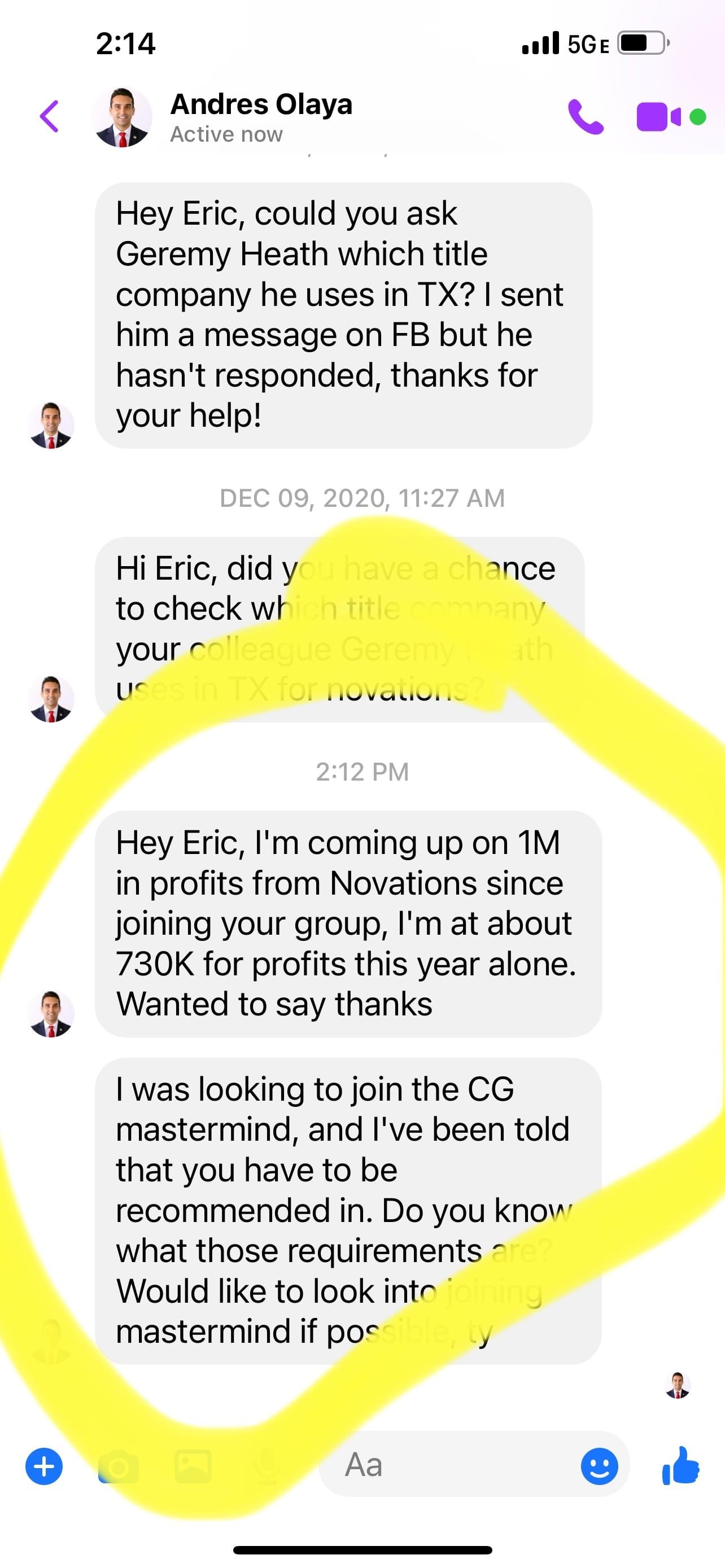Start a video call with Andres Olaya
The image size is (725, 1568).
pyautogui.click(x=658, y=117)
